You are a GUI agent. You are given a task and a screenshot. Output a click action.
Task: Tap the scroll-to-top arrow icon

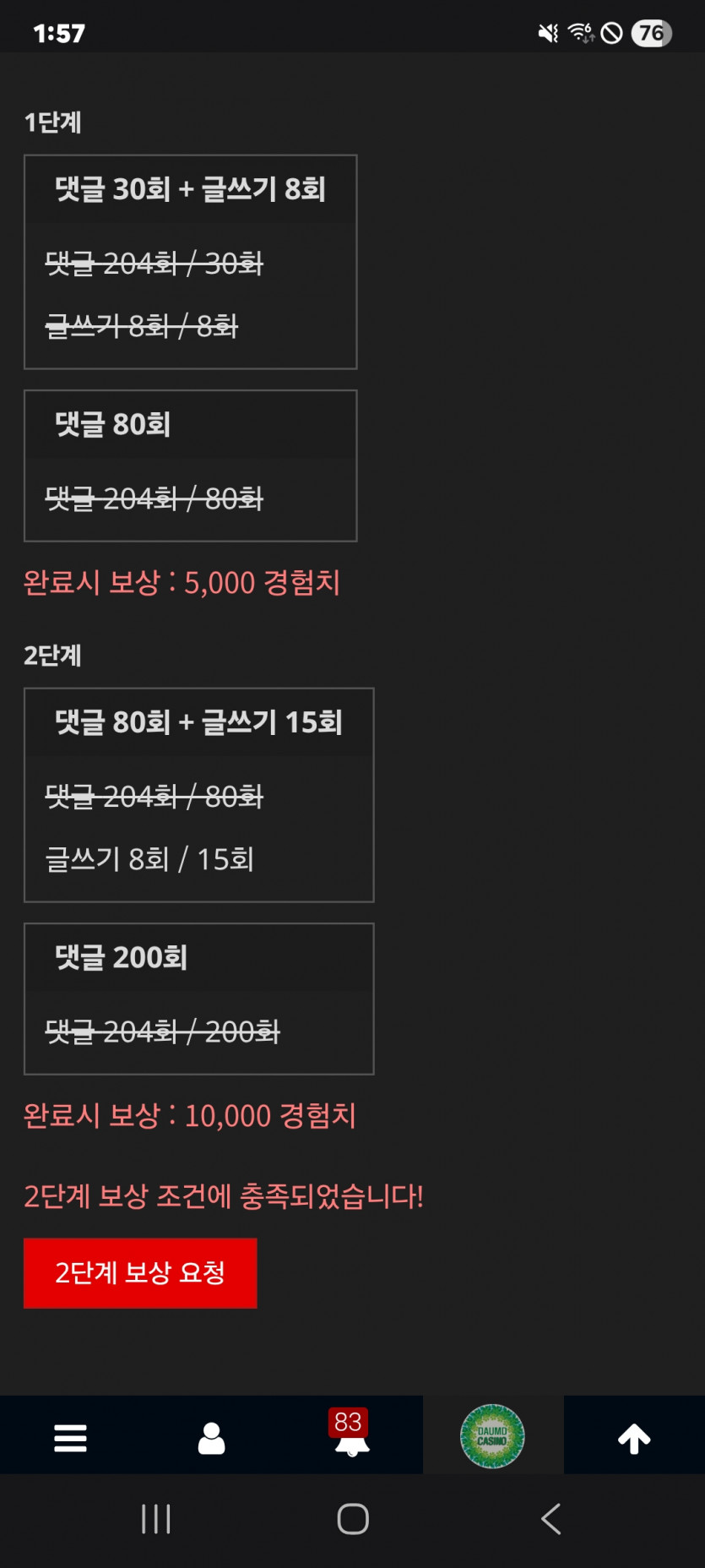634,1436
